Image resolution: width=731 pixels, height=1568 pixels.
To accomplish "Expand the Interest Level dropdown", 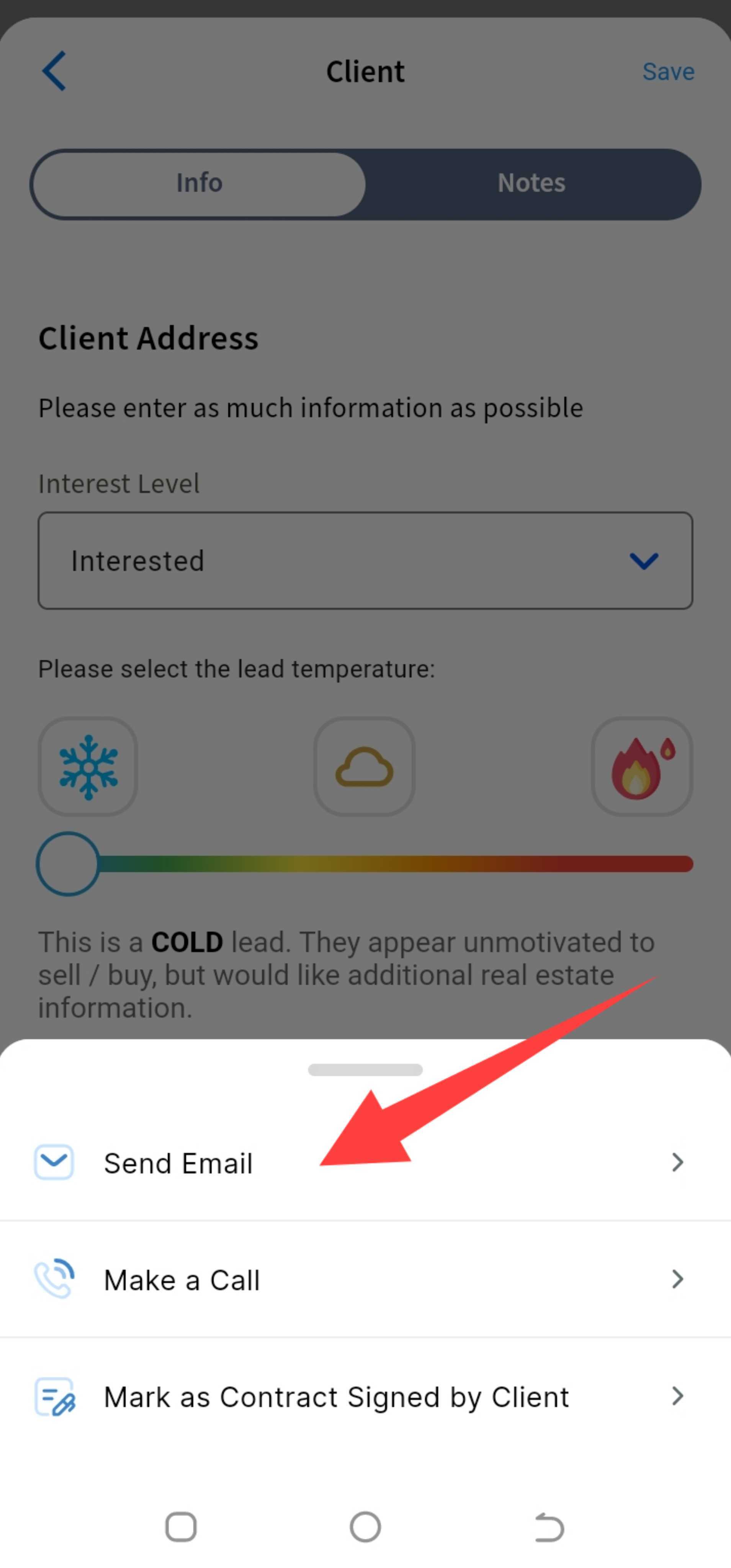I will point(365,561).
